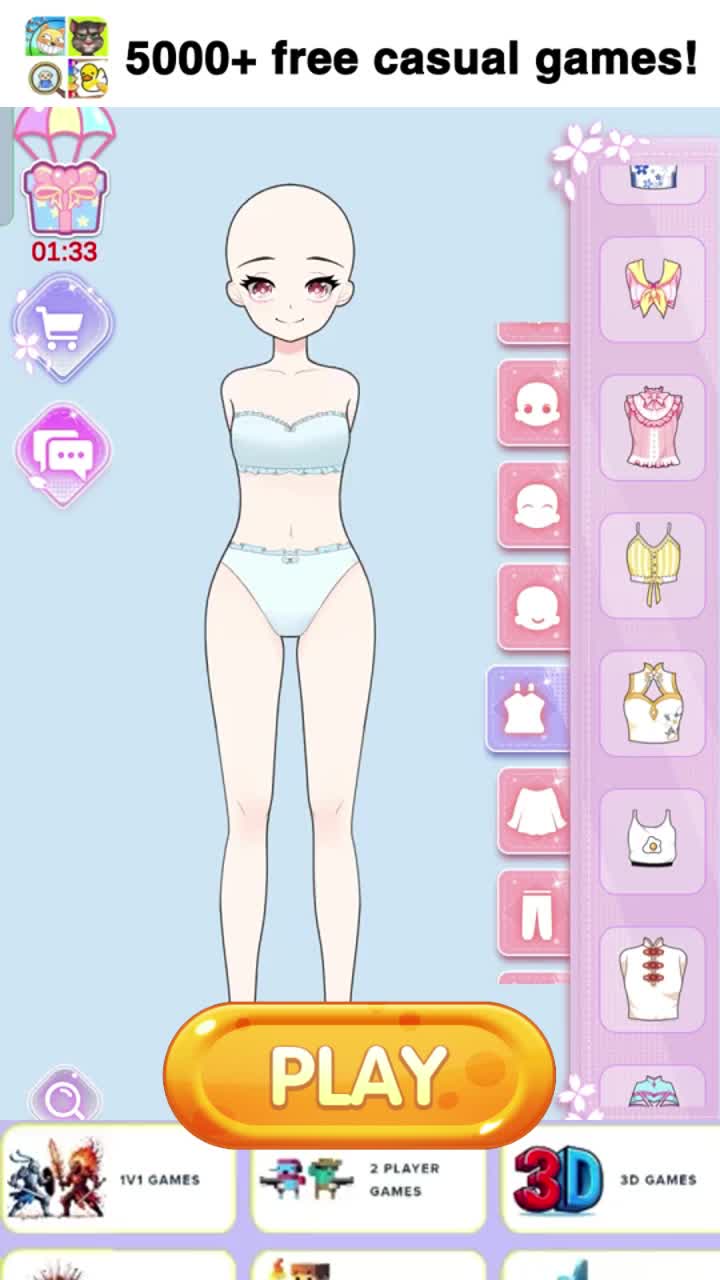Switch to the long-sleeve coat category
The width and height of the screenshot is (720, 1280).
tap(534, 810)
